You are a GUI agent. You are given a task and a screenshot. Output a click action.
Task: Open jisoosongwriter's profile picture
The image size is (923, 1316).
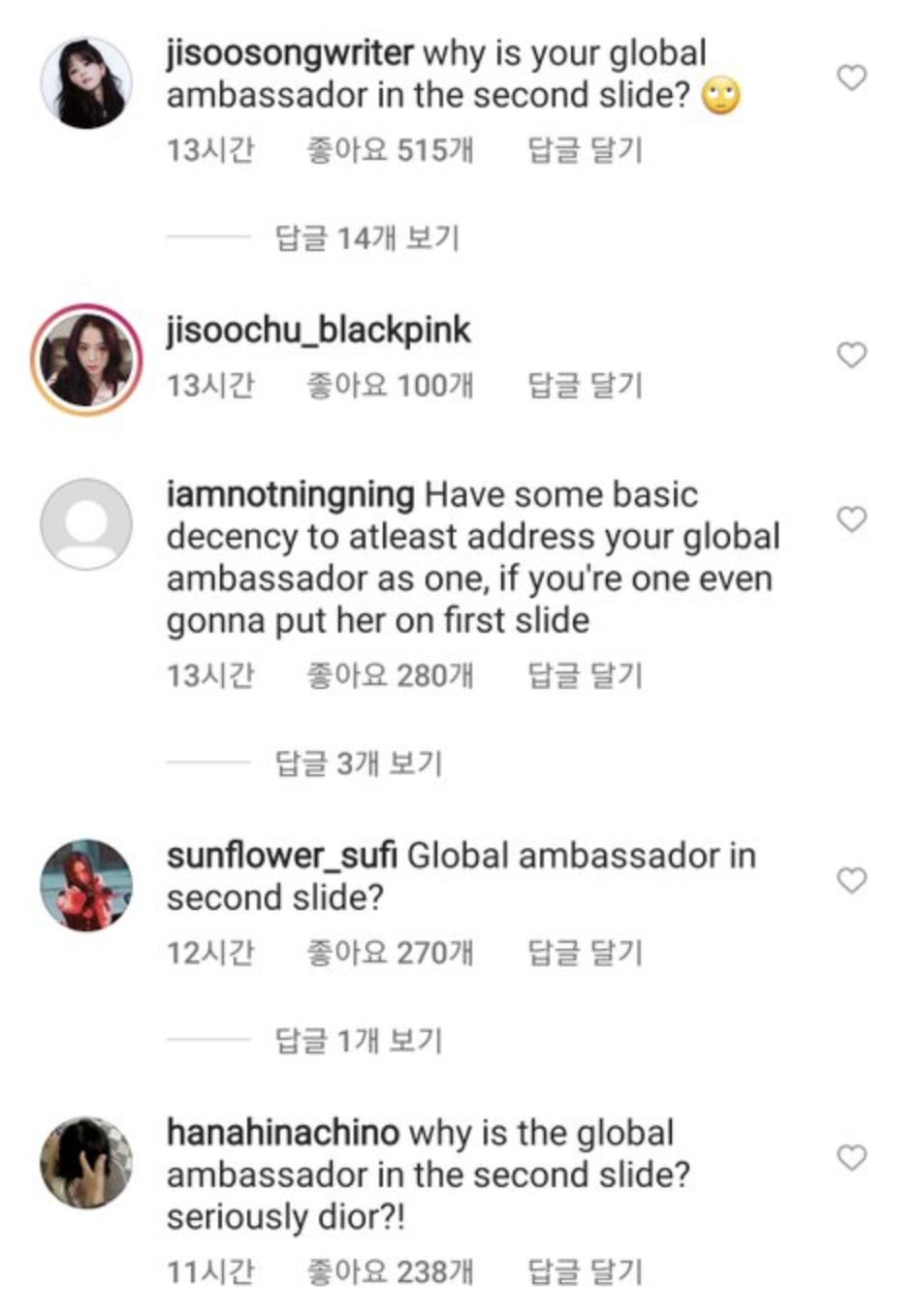click(x=86, y=82)
